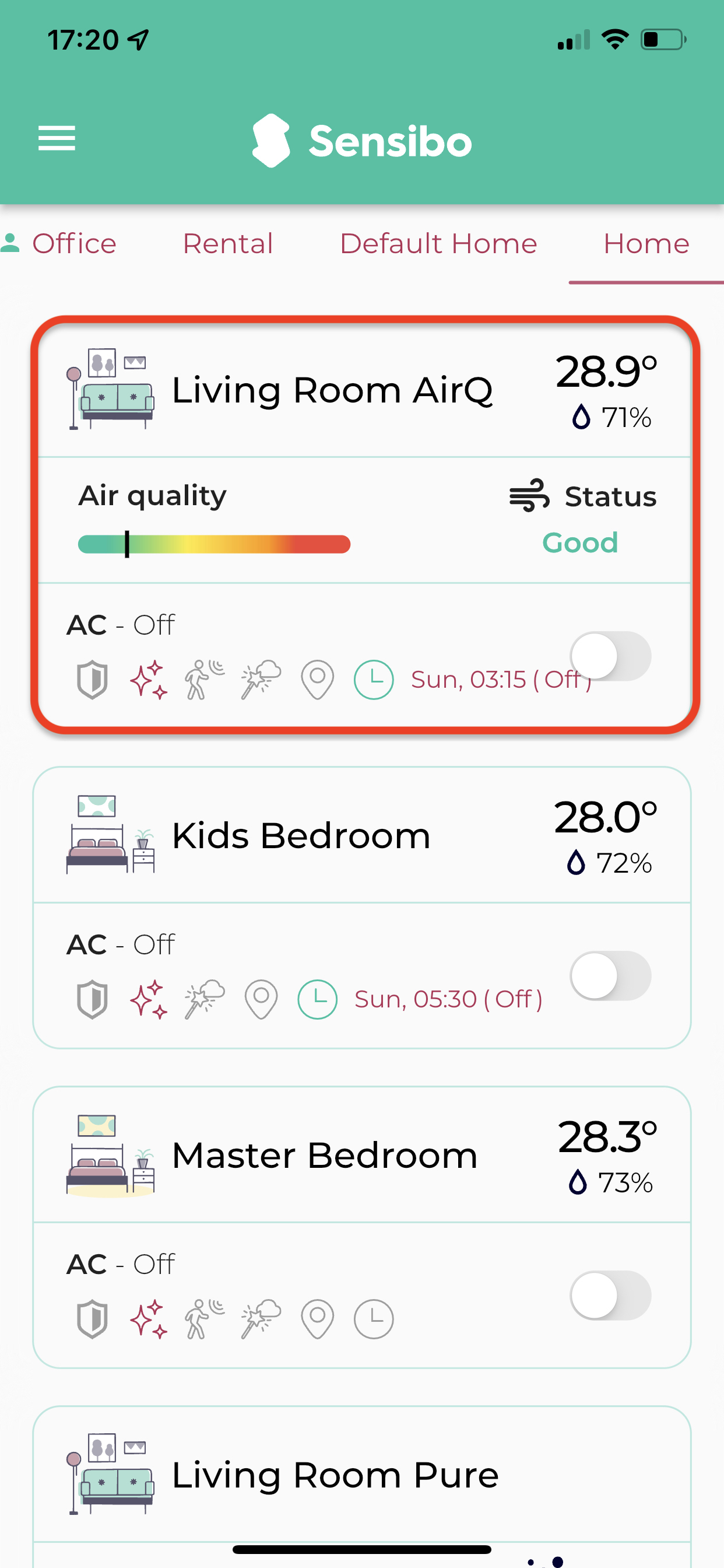Switch to the Rental tab
724x1568 pixels.
click(x=227, y=244)
